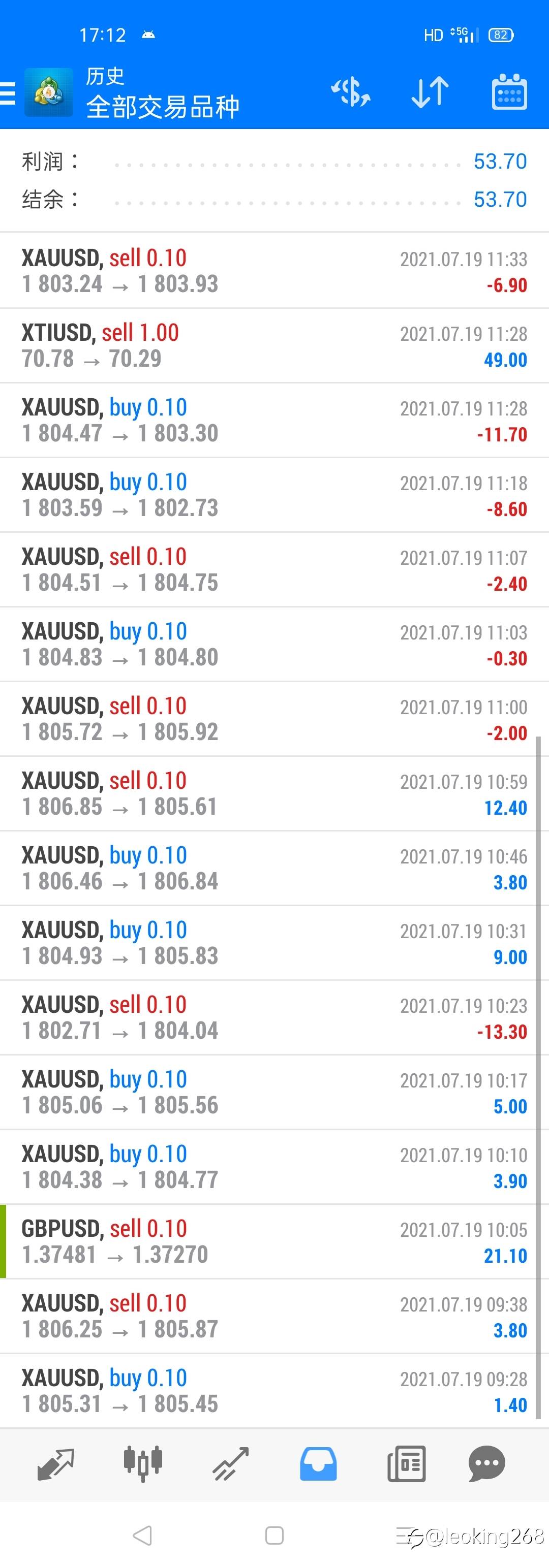View the XAUUSD trade closed at 11:33
This screenshot has width=549, height=1568.
[x=274, y=271]
